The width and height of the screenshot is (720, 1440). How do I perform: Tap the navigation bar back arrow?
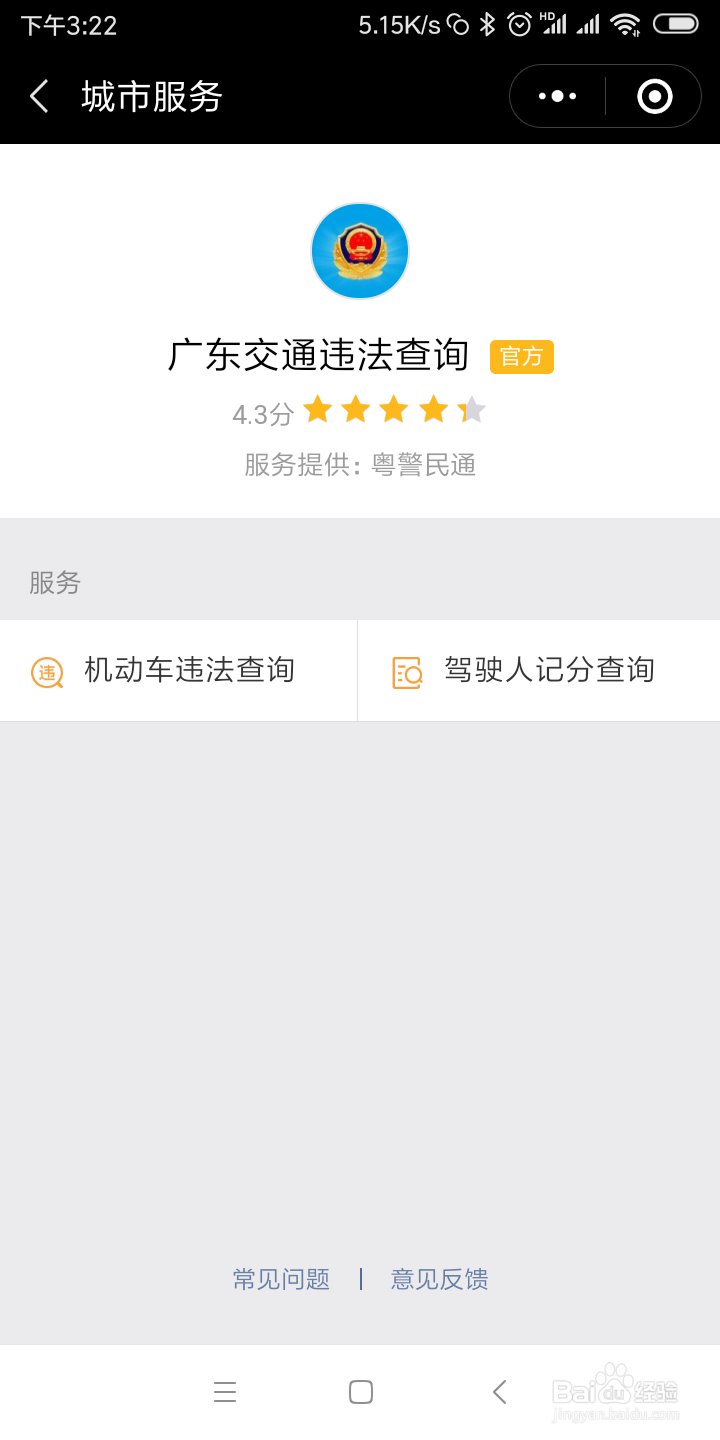coord(498,1391)
